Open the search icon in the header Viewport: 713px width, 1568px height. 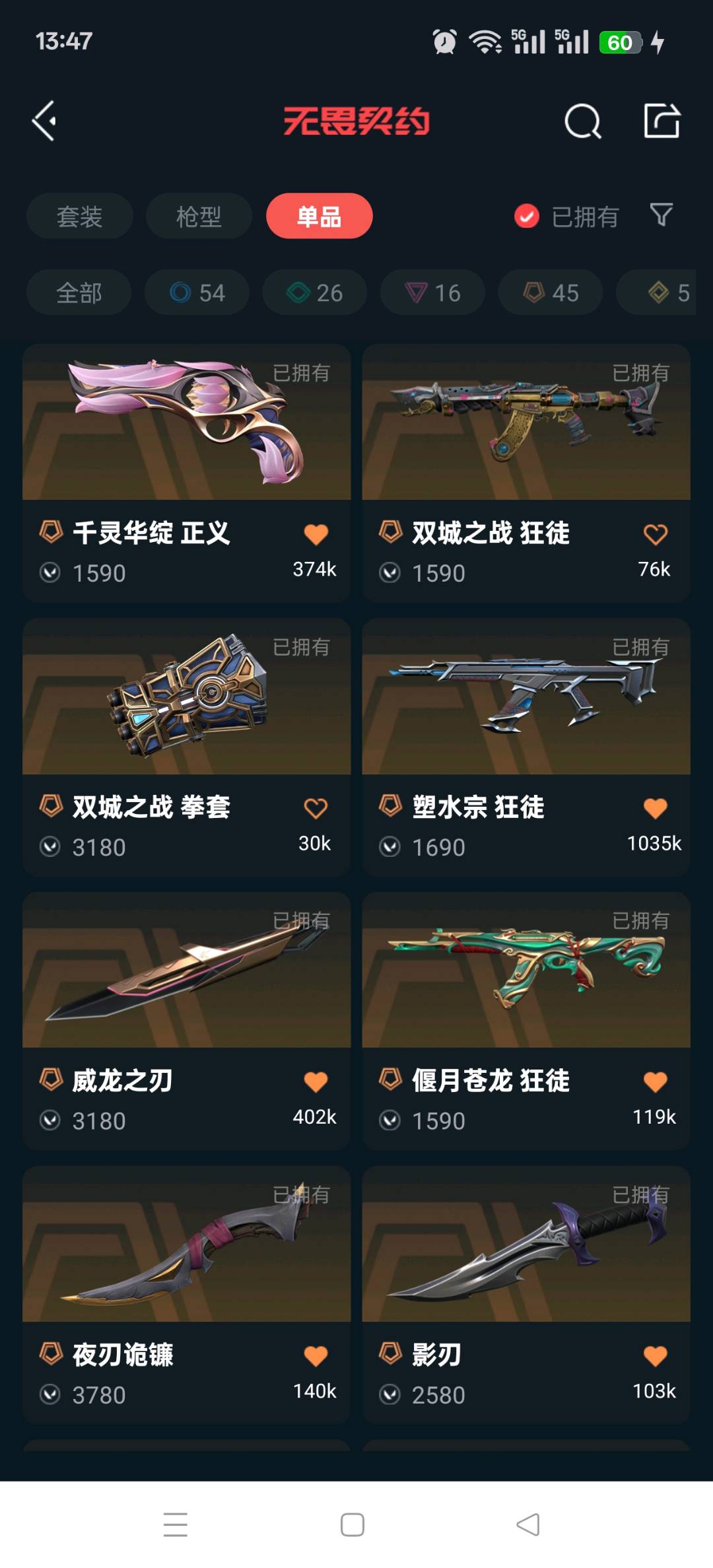[582, 121]
